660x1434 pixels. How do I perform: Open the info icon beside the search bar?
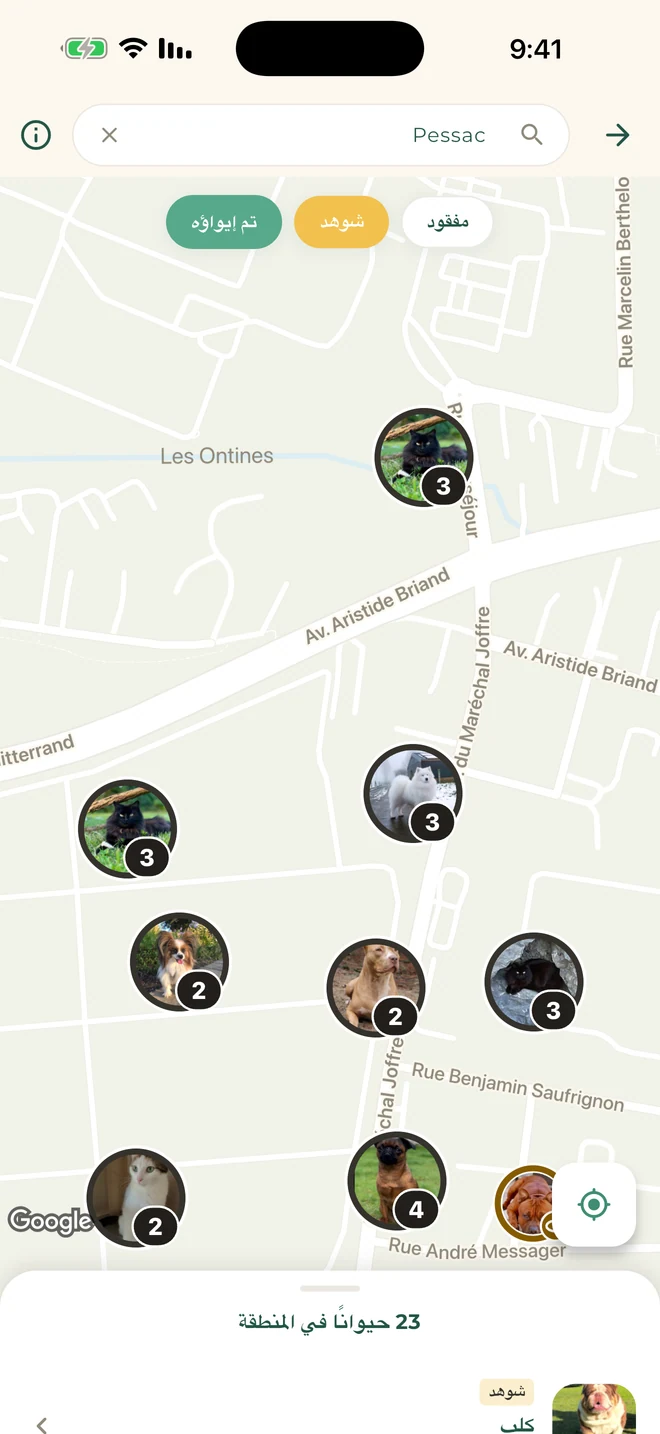[x=36, y=135]
